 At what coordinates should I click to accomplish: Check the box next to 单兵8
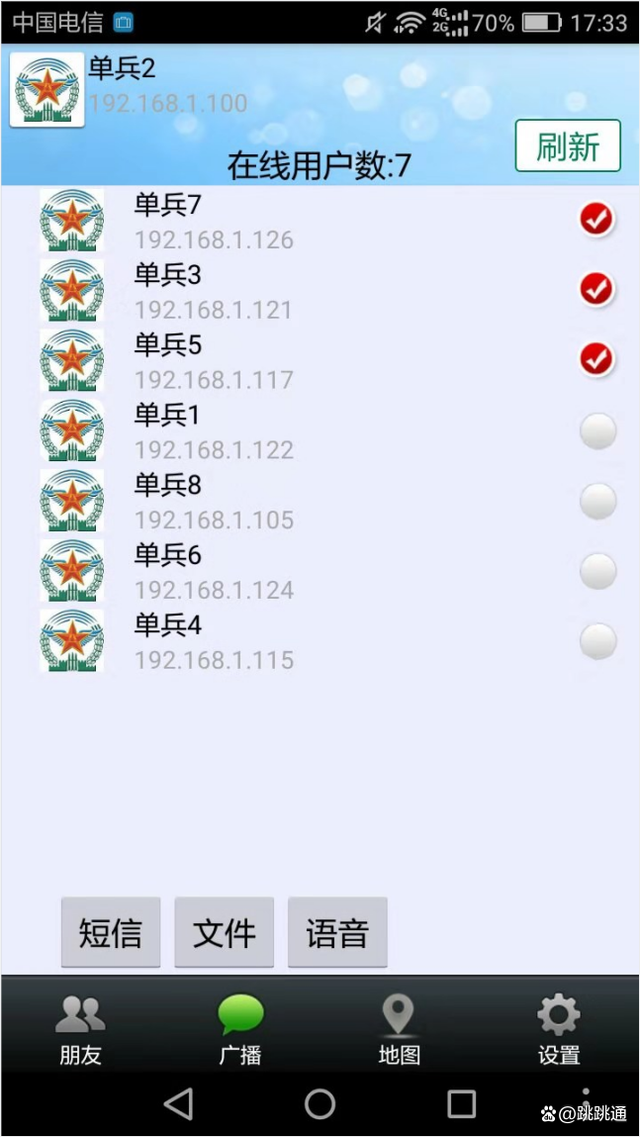coord(598,501)
